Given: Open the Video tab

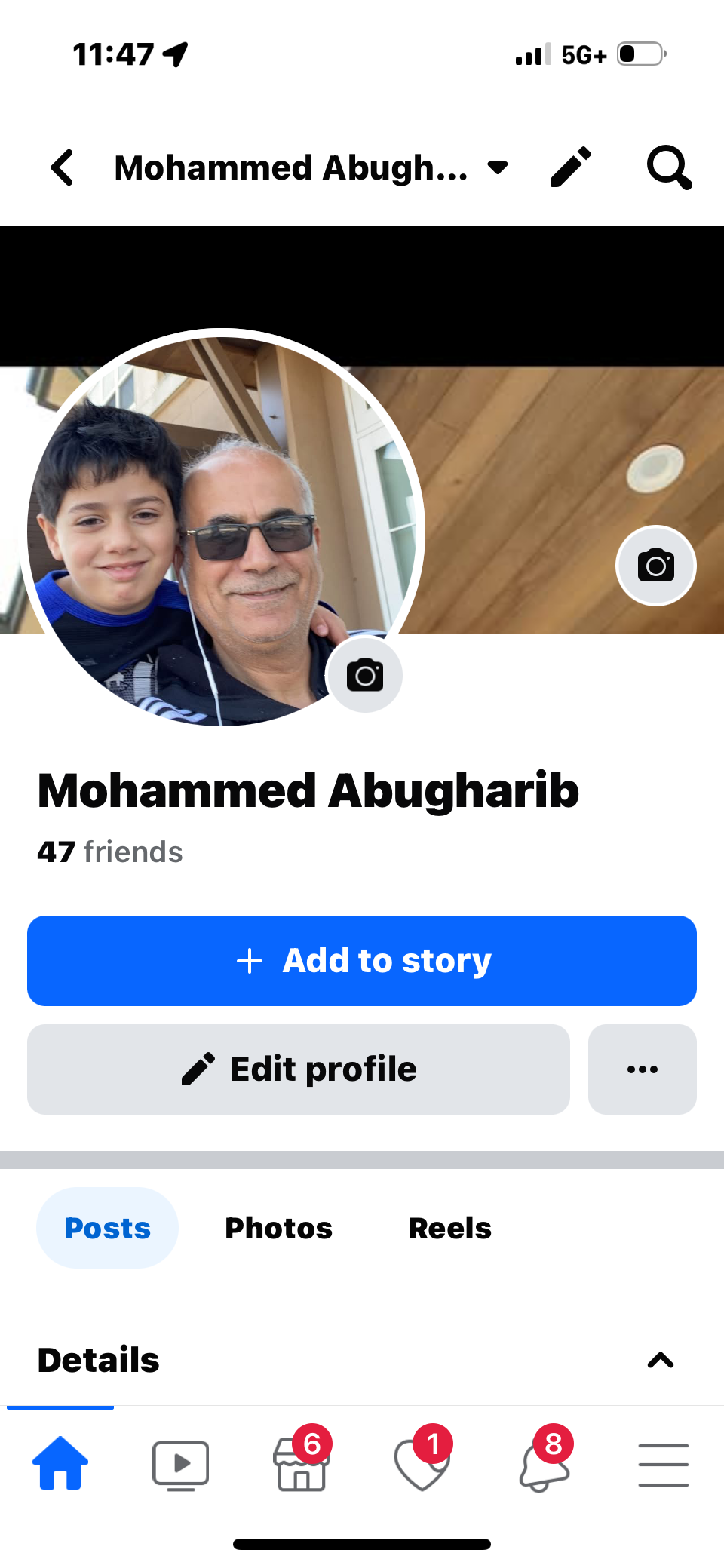Looking at the screenshot, I should [181, 1465].
